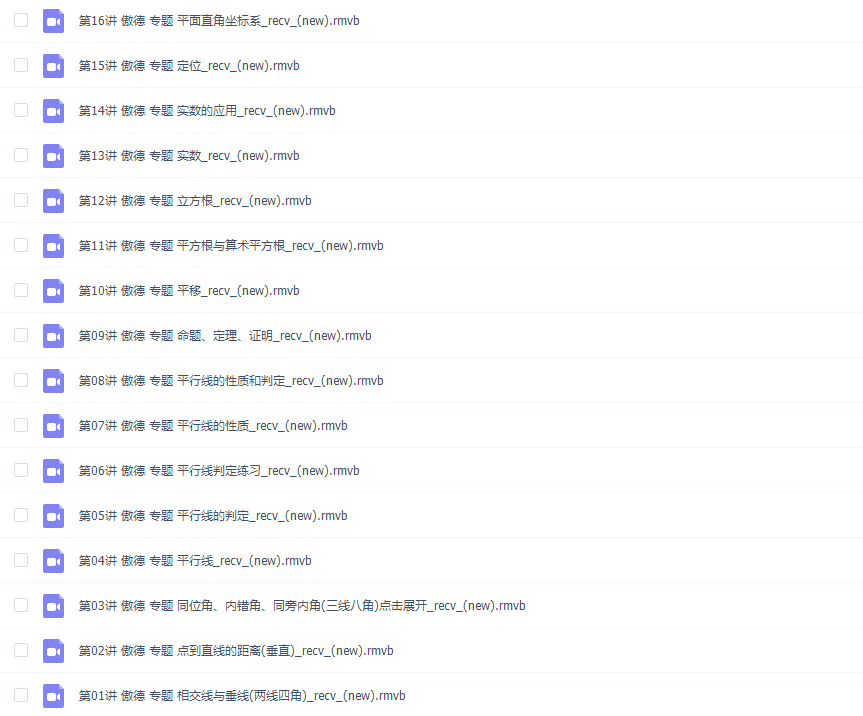Viewport: 863px width, 716px height.
Task: Select the checkbox for 第15讲 定位
Action: pyautogui.click(x=21, y=65)
